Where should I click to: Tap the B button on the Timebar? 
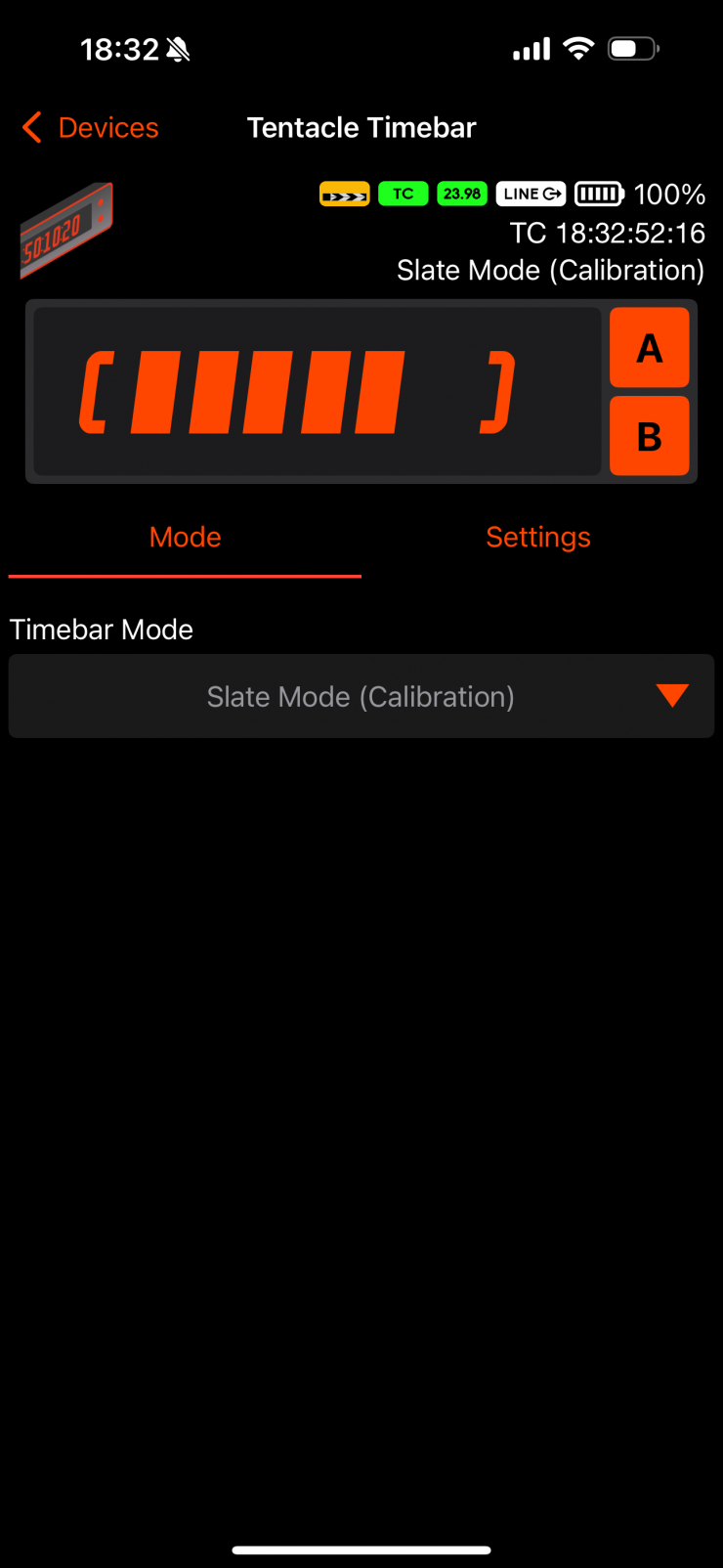(649, 436)
